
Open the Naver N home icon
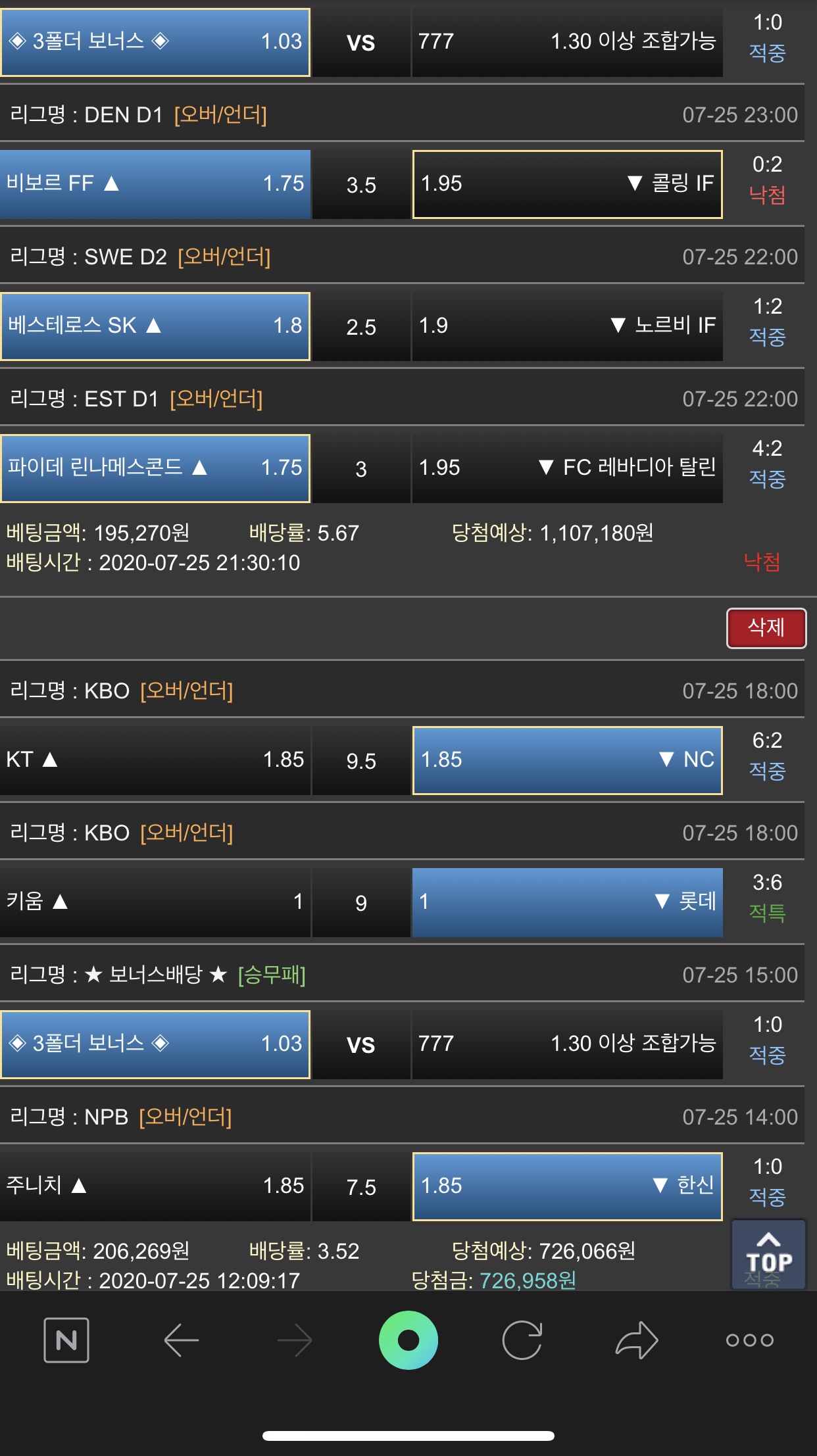tap(66, 1340)
